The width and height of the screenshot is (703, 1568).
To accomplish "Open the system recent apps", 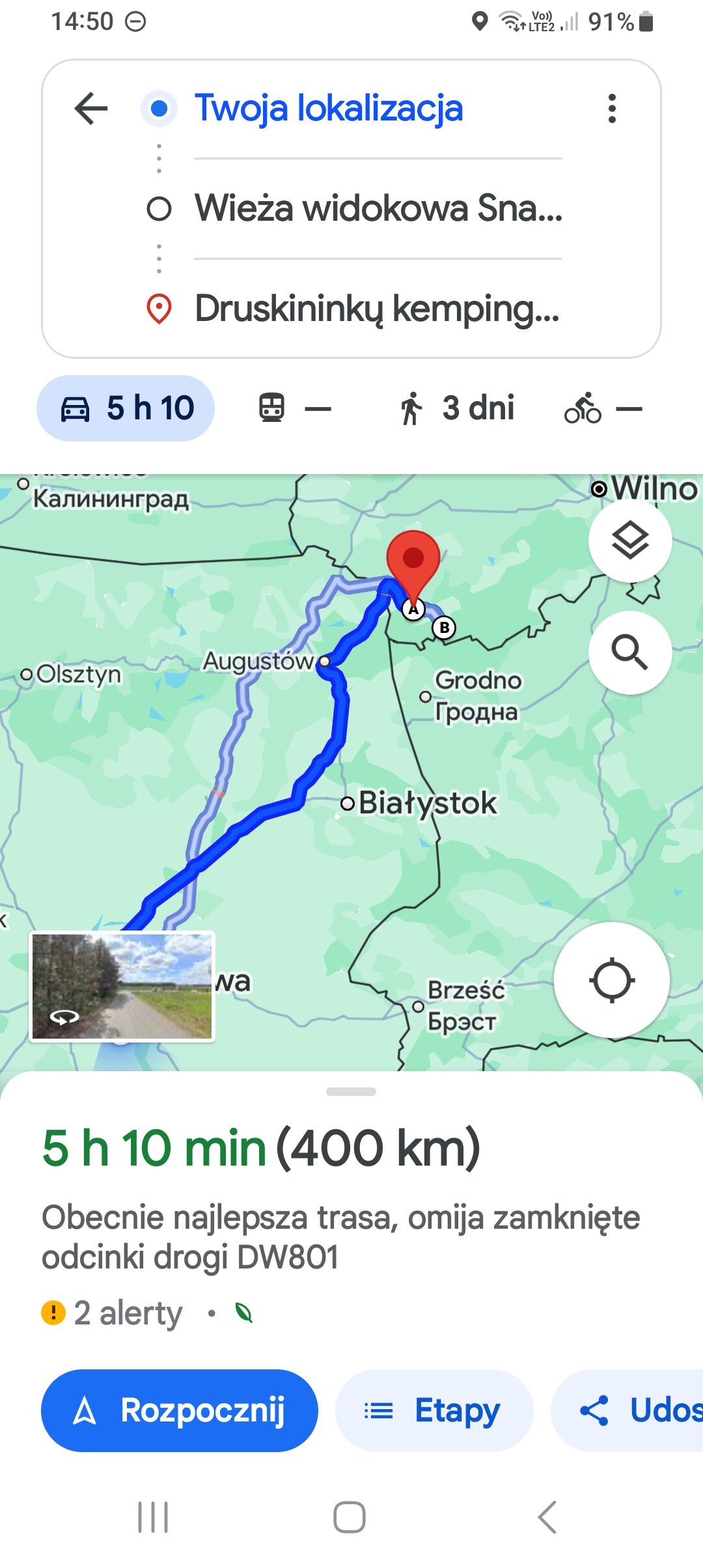I will point(154,1518).
